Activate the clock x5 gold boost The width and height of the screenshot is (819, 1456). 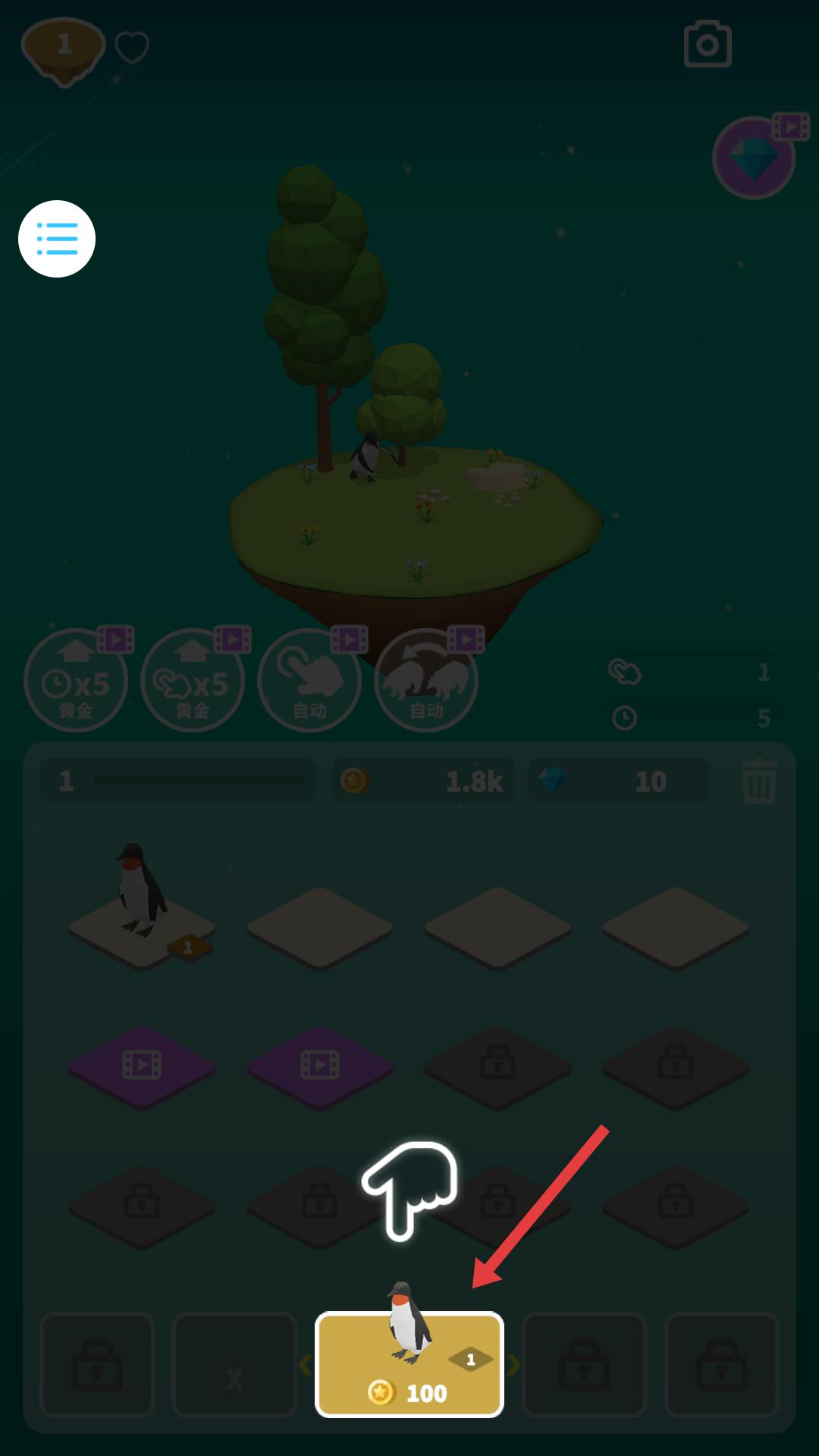tap(76, 680)
